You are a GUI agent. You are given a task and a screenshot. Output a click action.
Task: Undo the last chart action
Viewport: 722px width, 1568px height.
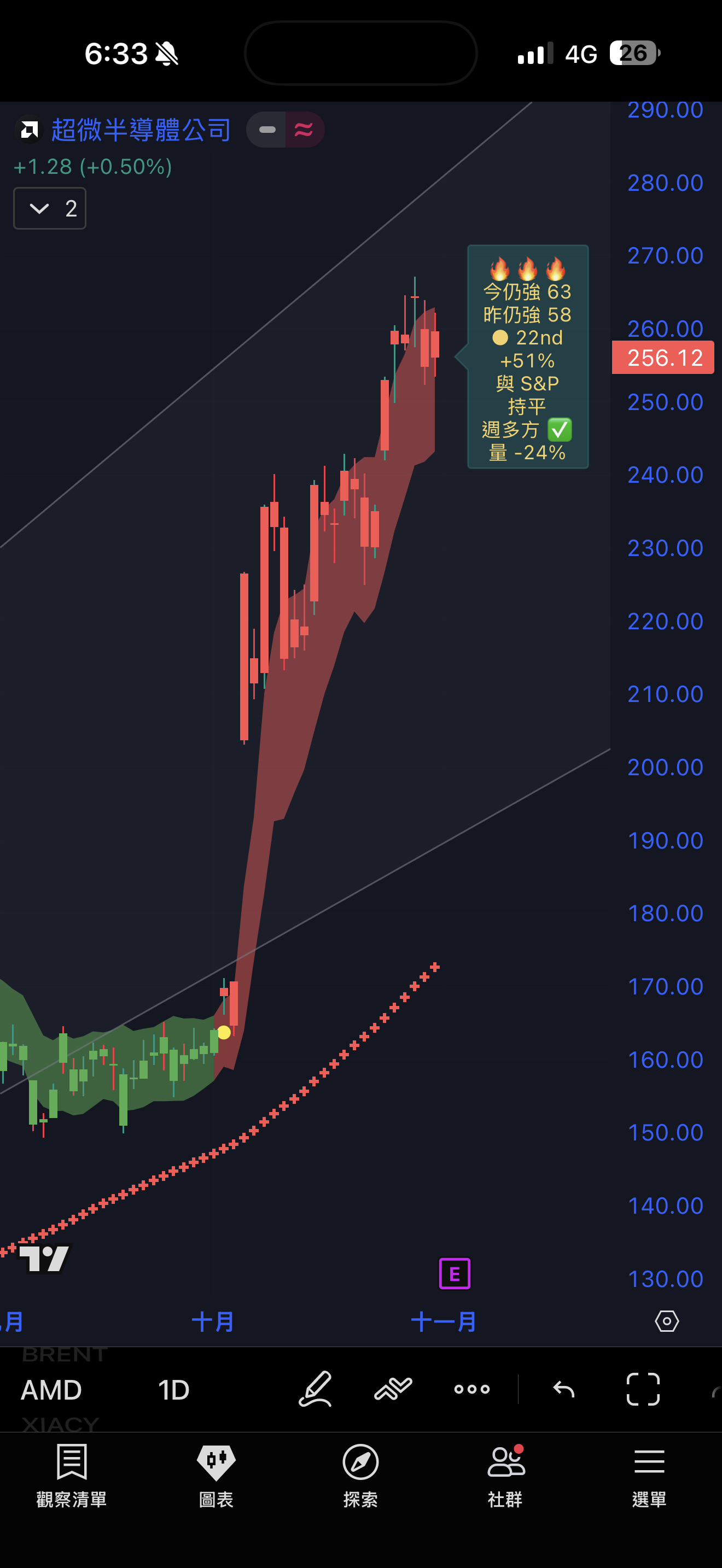[564, 1389]
